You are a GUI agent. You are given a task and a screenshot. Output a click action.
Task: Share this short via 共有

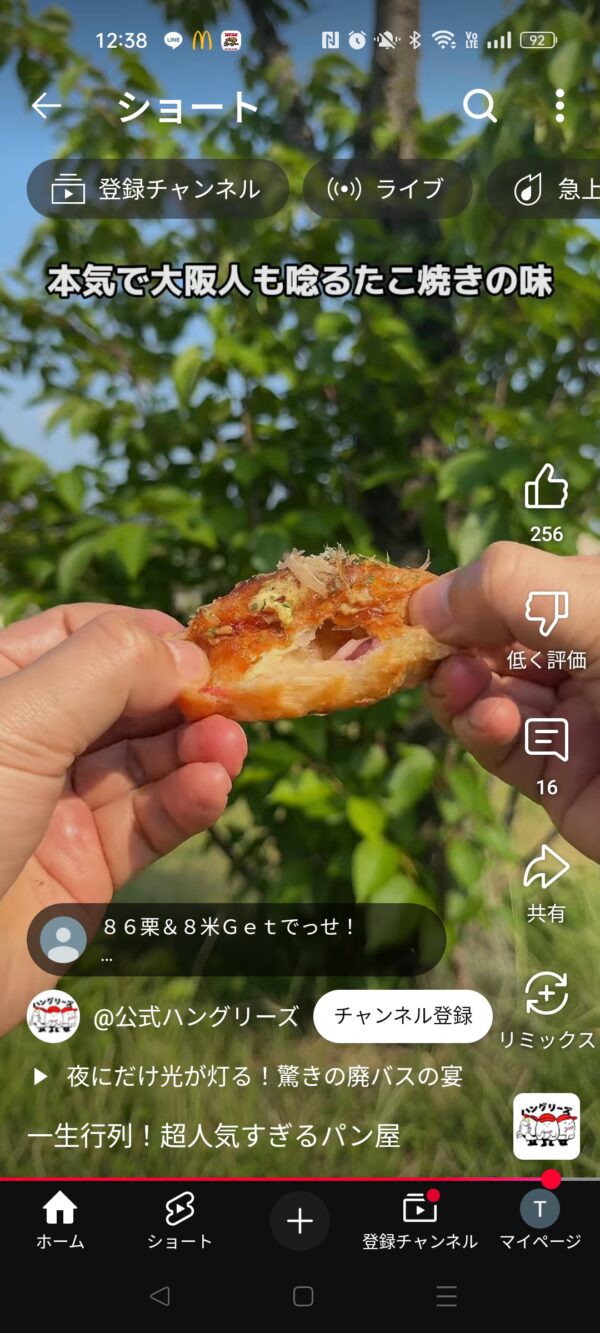click(x=546, y=868)
